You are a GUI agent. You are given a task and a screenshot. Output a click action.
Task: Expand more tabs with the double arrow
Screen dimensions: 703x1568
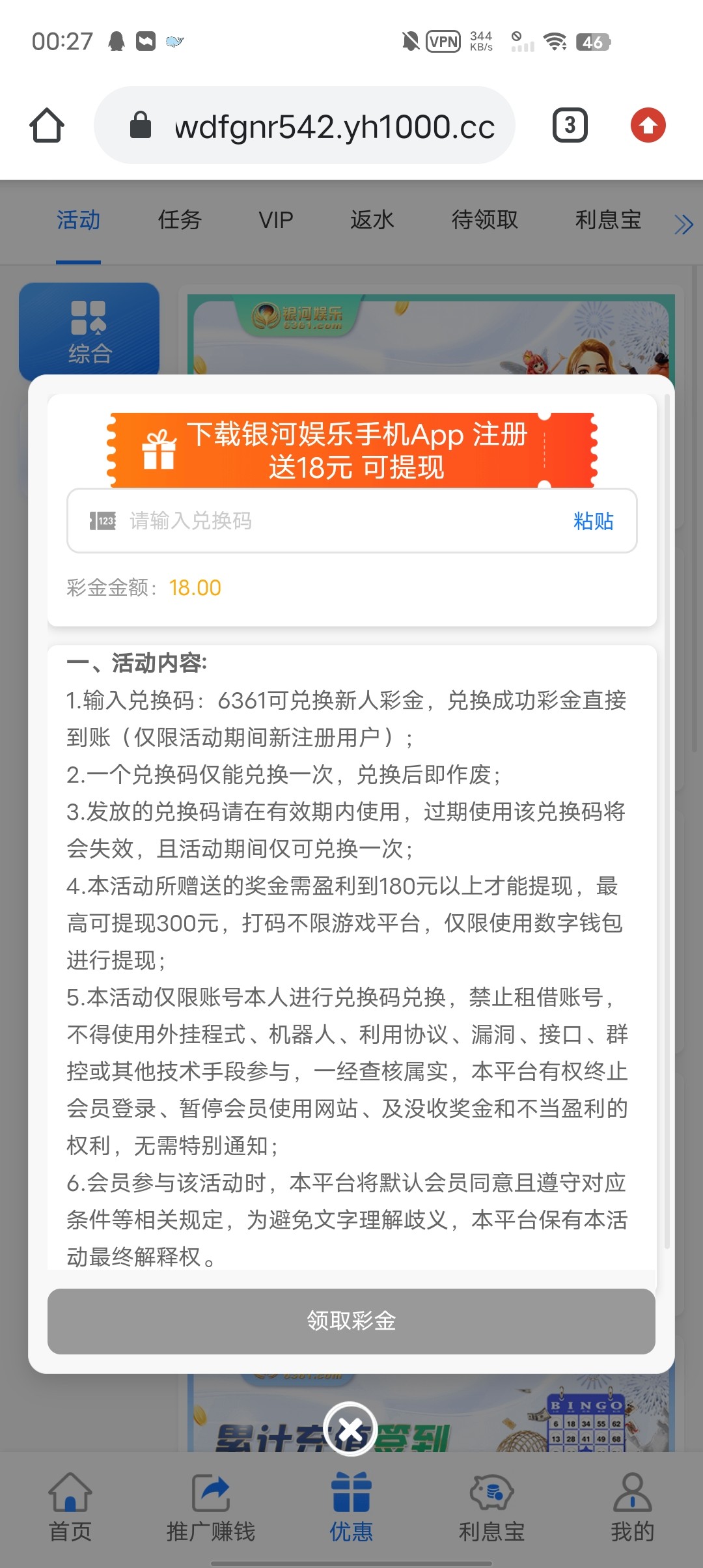pyautogui.click(x=683, y=224)
